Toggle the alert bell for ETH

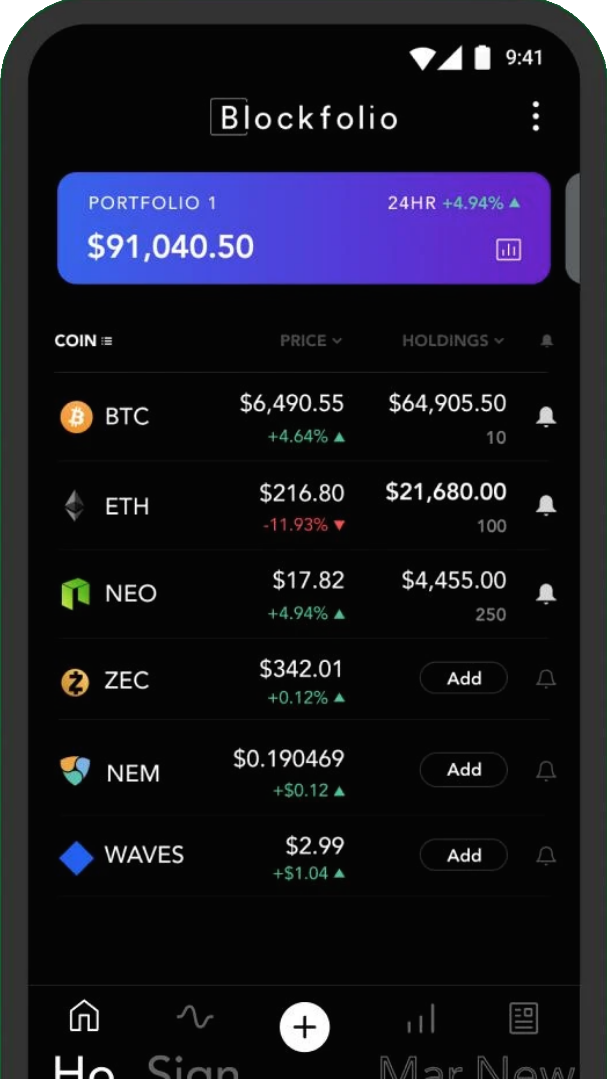click(546, 505)
